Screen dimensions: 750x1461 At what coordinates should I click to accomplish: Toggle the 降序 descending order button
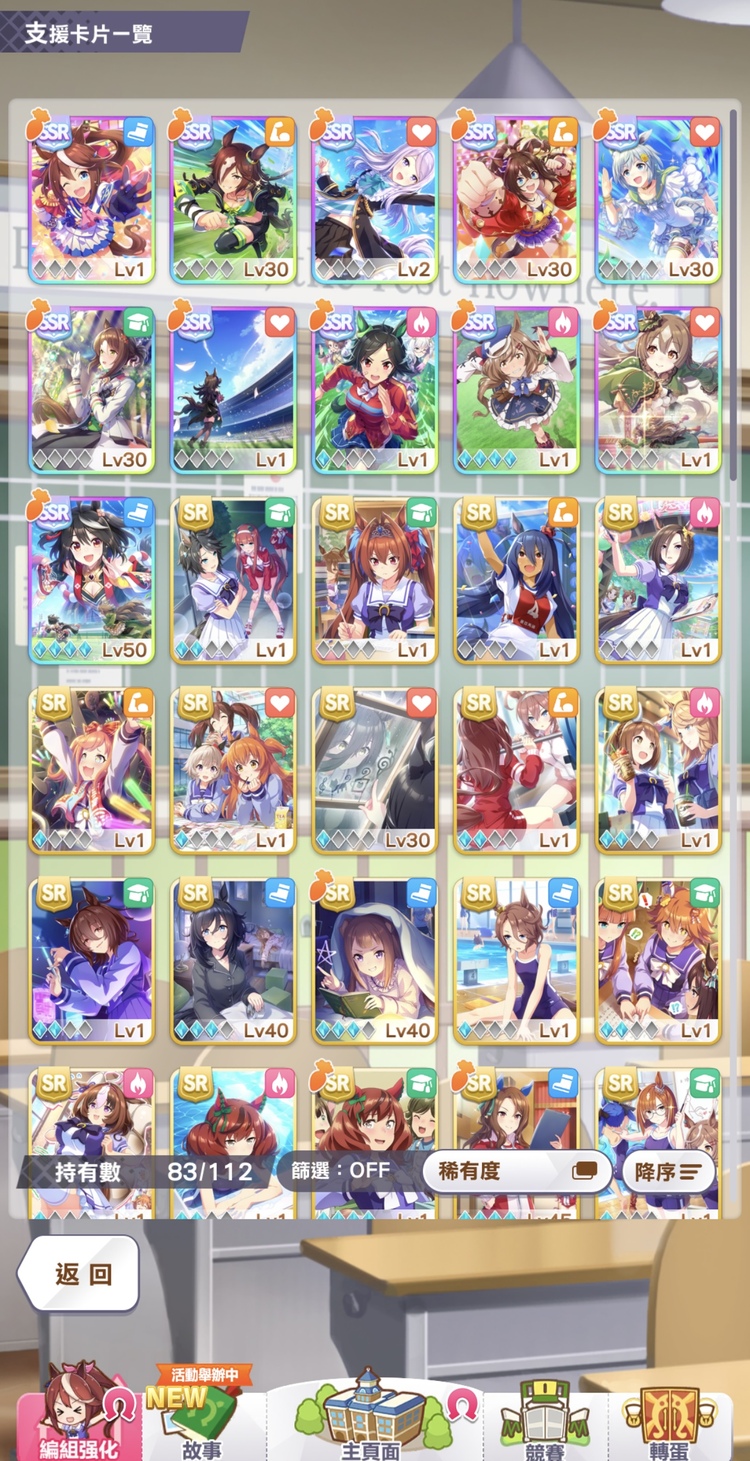(668, 1172)
